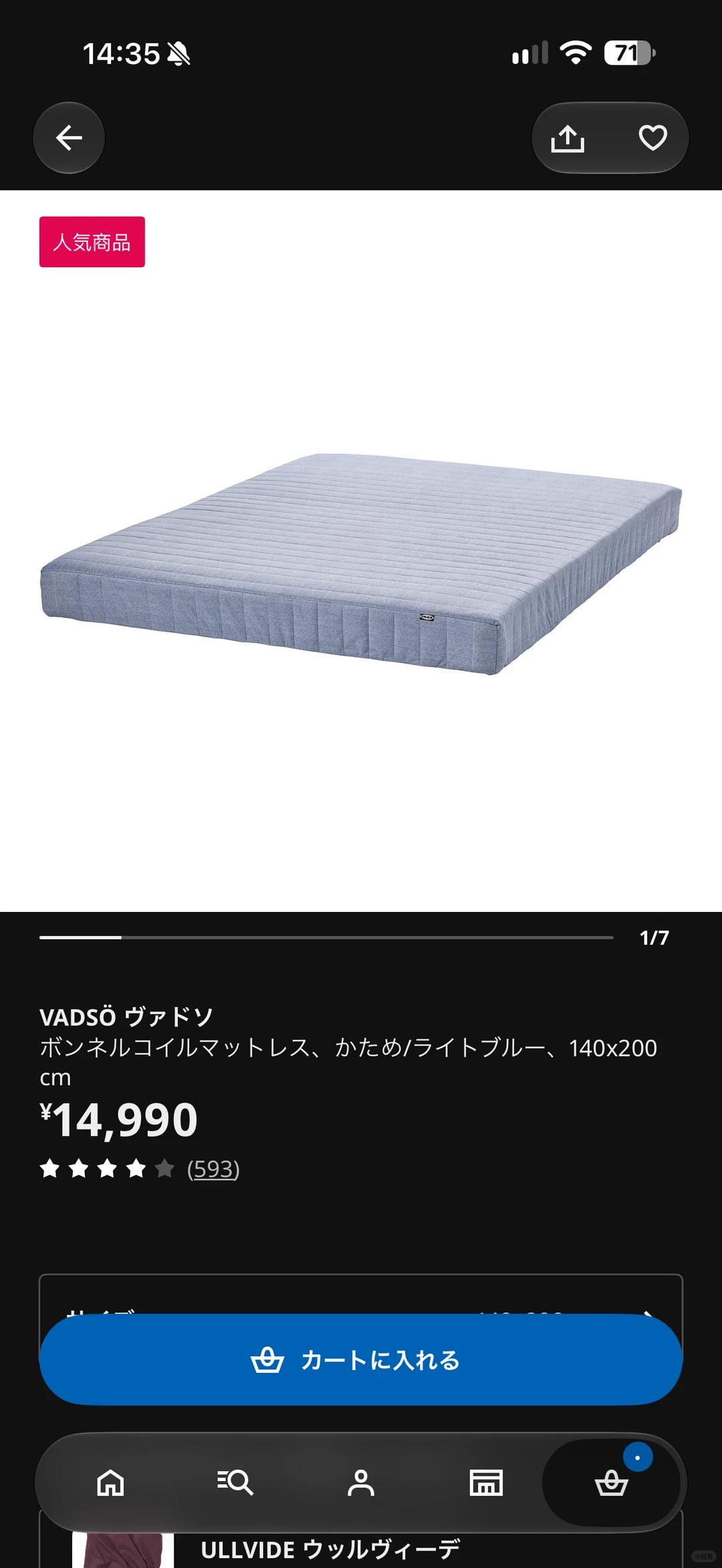Open the 593 reviews link
This screenshot has width=722, height=1568.
pyautogui.click(x=213, y=1168)
